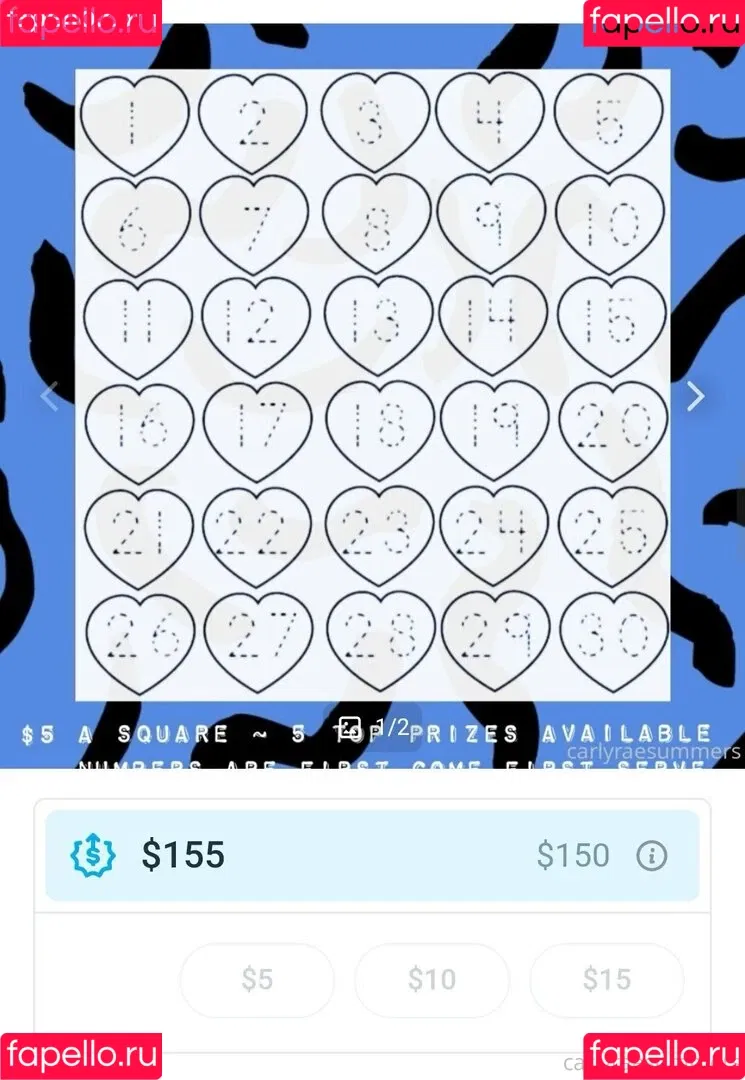
Task: Go back to the previous carousel image
Action: 49,397
